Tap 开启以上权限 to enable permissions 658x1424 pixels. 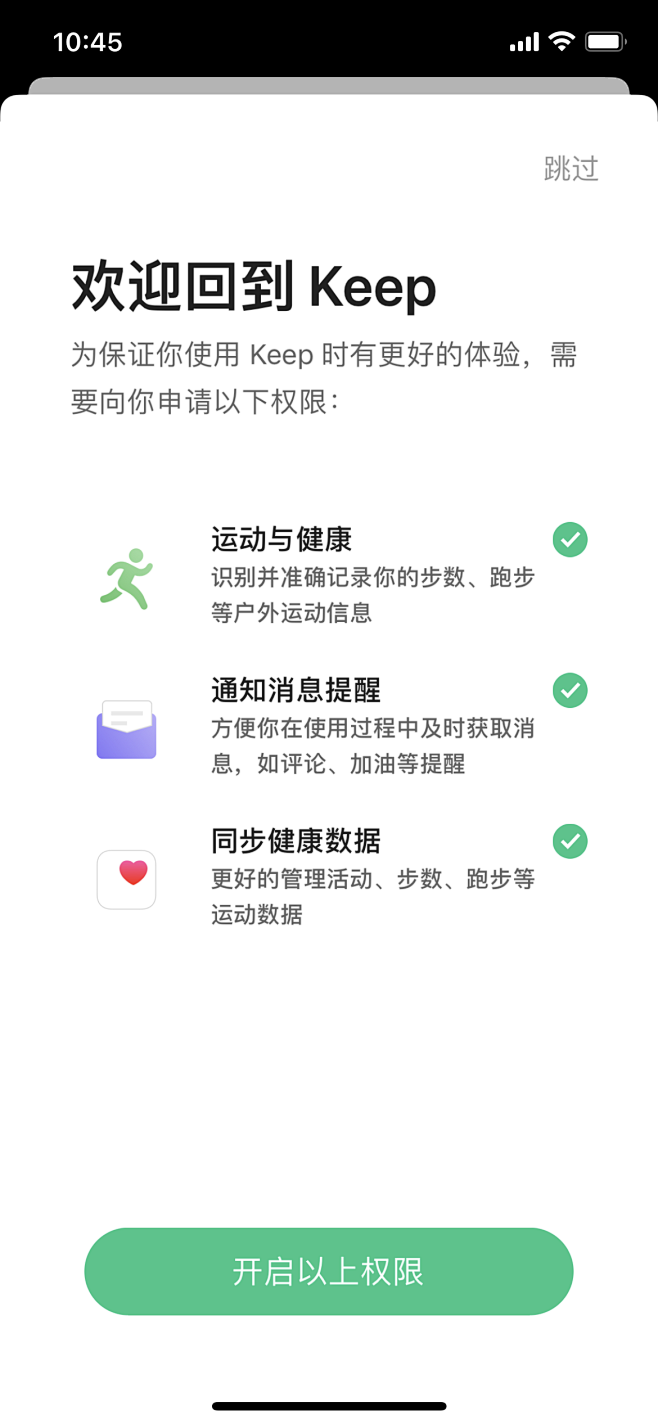pyautogui.click(x=329, y=1271)
